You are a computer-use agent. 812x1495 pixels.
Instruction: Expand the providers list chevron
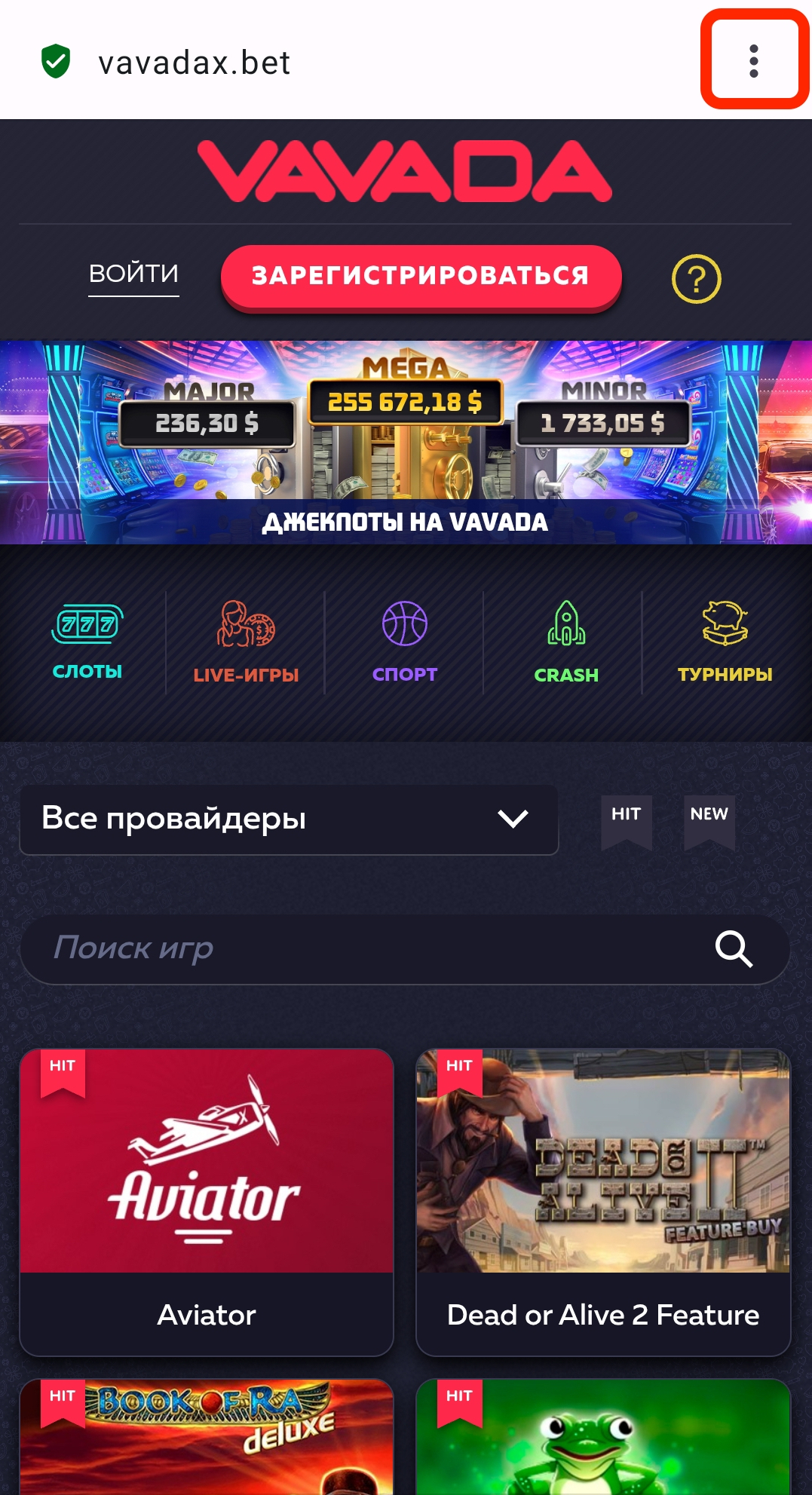[x=512, y=819]
